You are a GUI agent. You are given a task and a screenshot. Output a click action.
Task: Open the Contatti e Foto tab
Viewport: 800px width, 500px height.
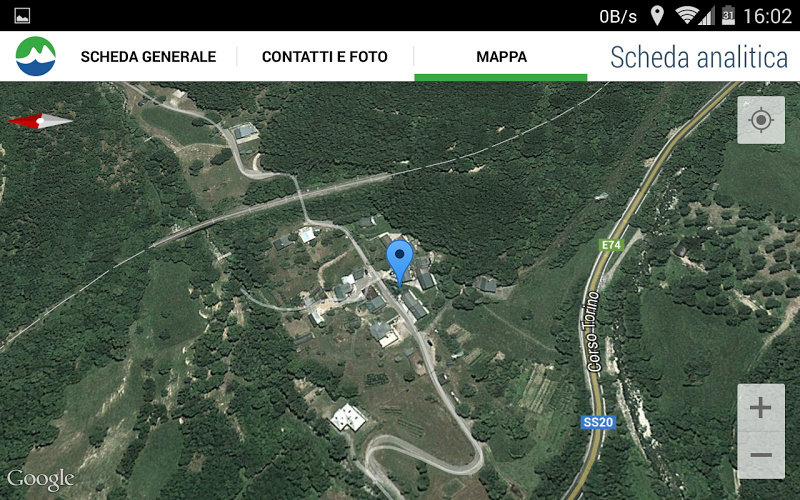pos(324,57)
